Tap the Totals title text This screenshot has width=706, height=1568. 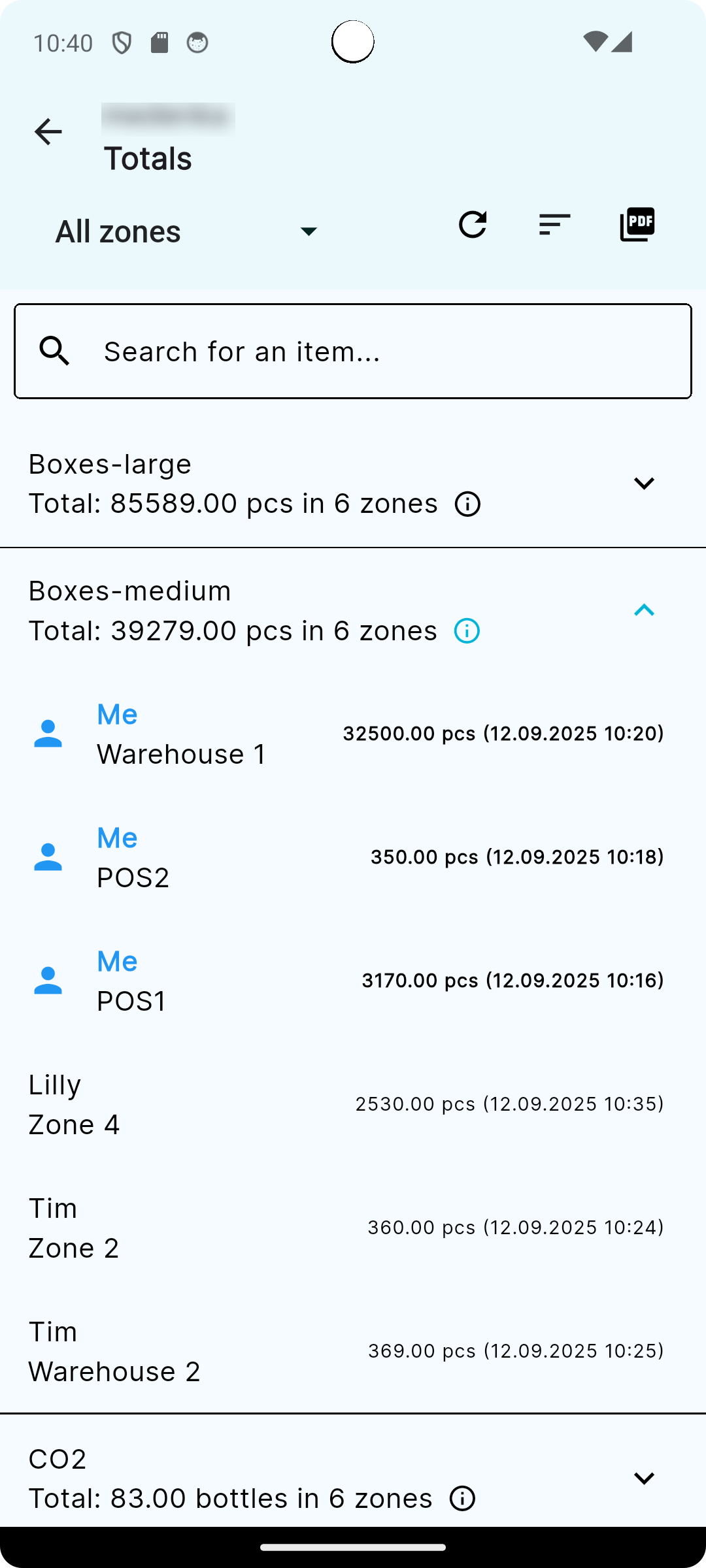click(148, 157)
